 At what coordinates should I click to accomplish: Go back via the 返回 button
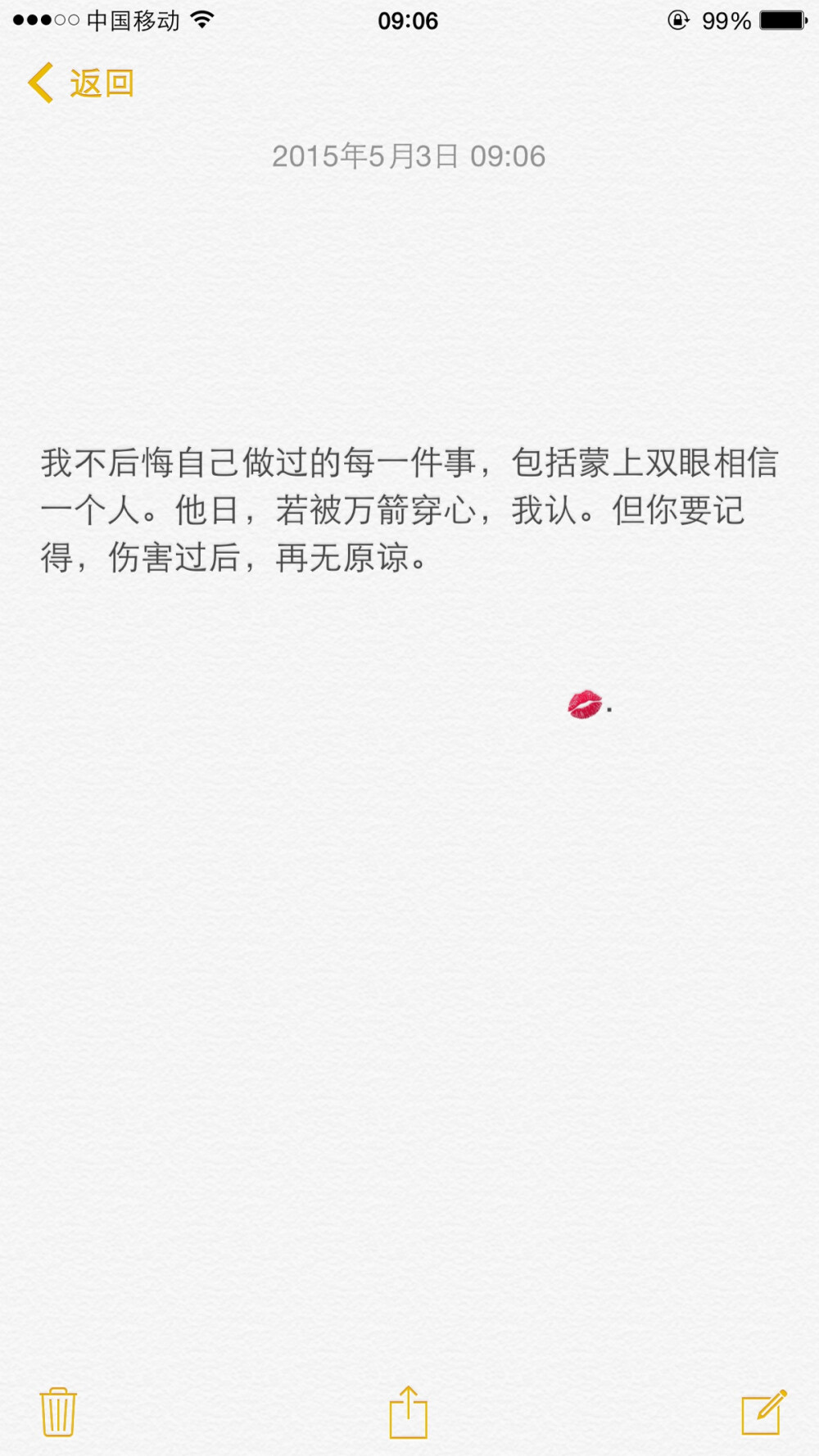pyautogui.click(x=82, y=84)
